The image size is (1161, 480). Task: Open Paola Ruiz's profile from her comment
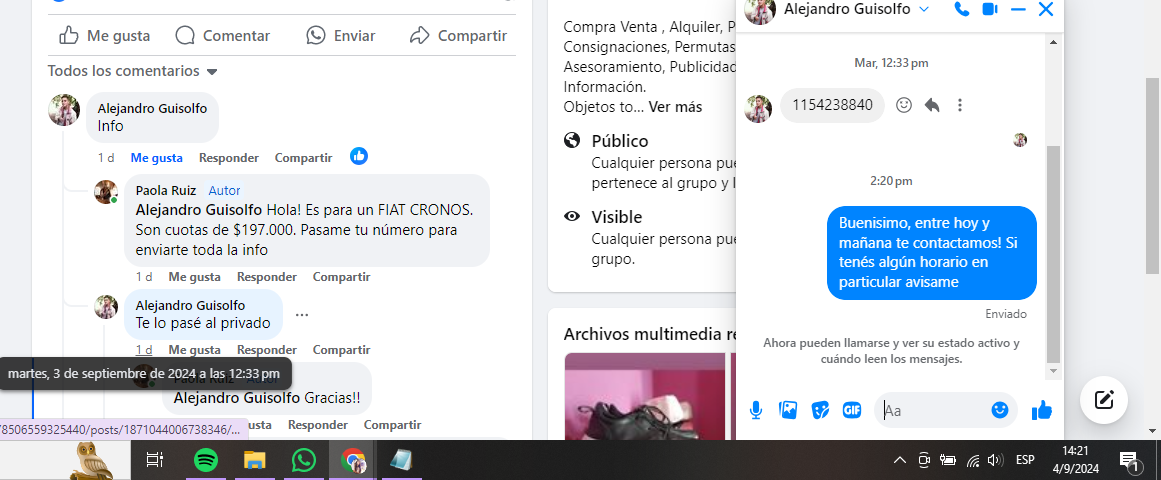pos(165,190)
